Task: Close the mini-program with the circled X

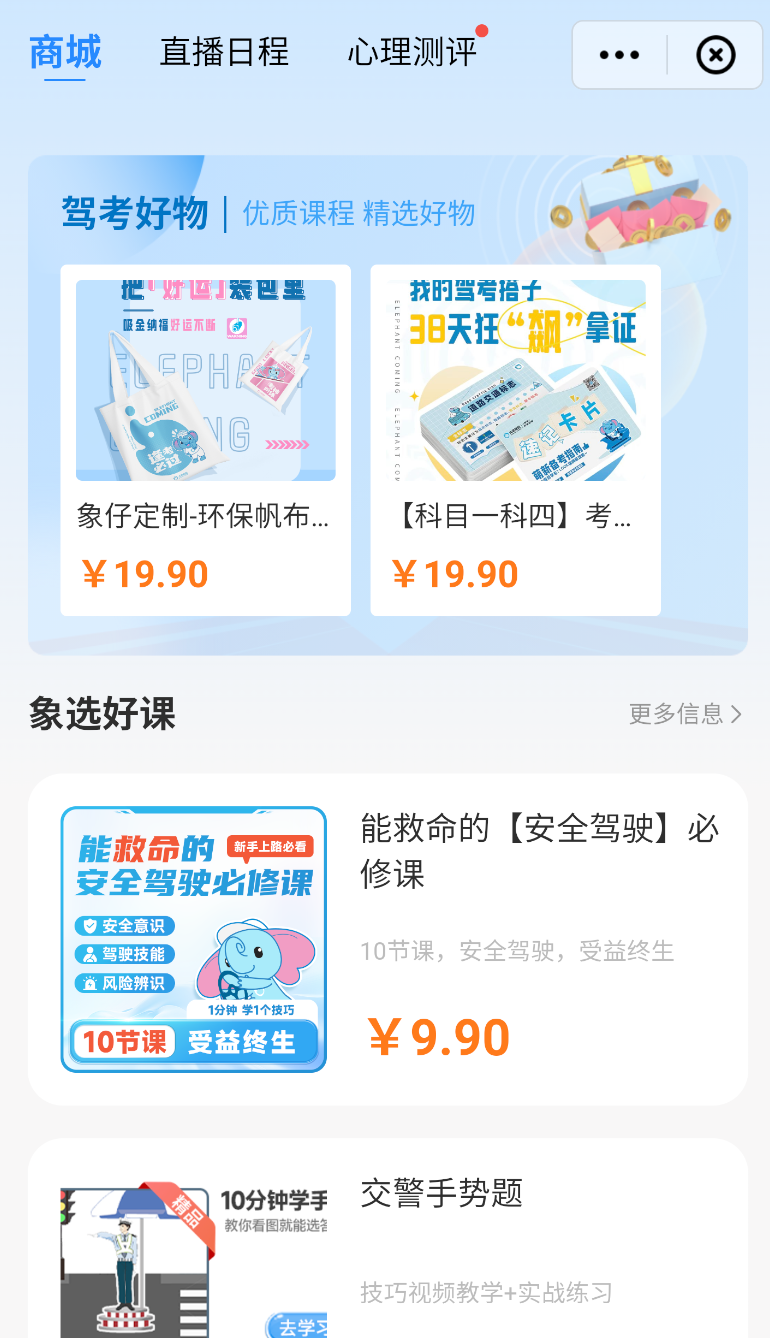Action: [x=714, y=55]
